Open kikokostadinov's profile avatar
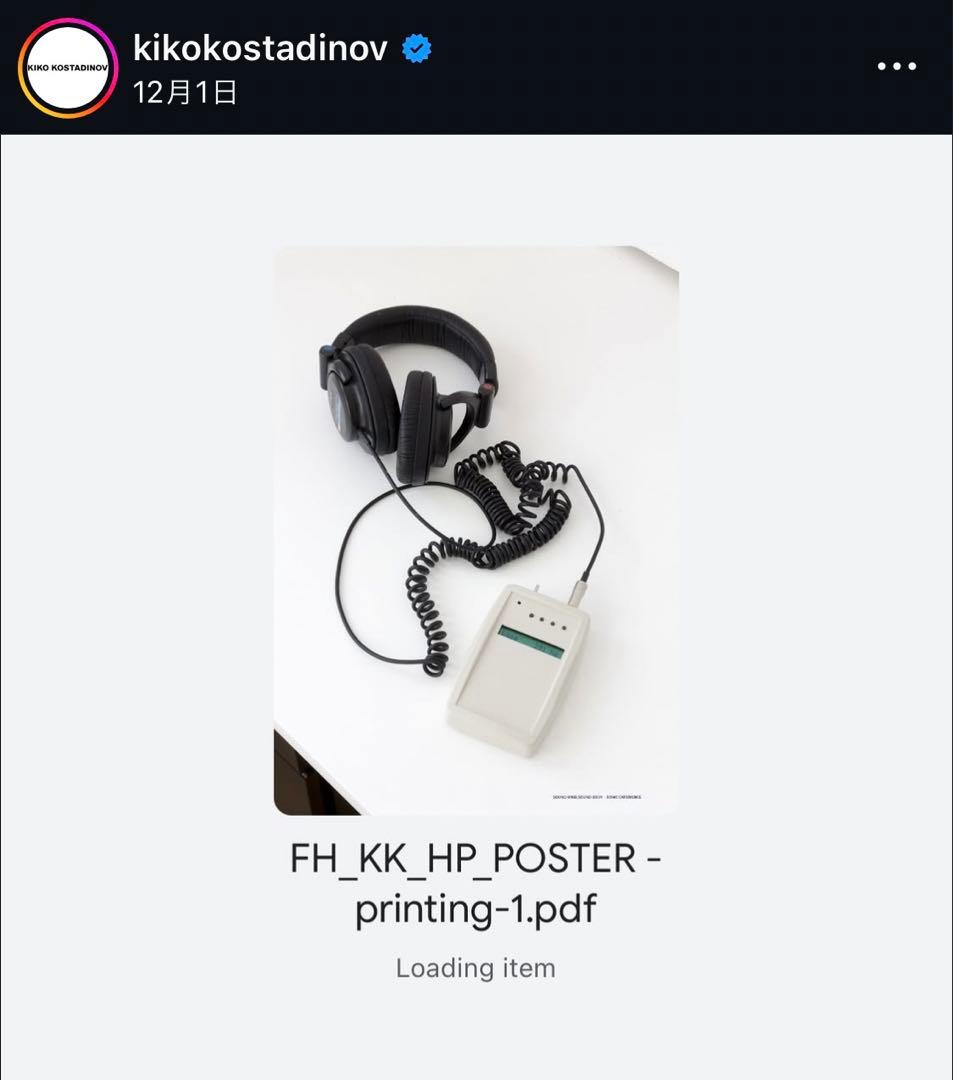Screen dimensions: 953x1080 68,68
